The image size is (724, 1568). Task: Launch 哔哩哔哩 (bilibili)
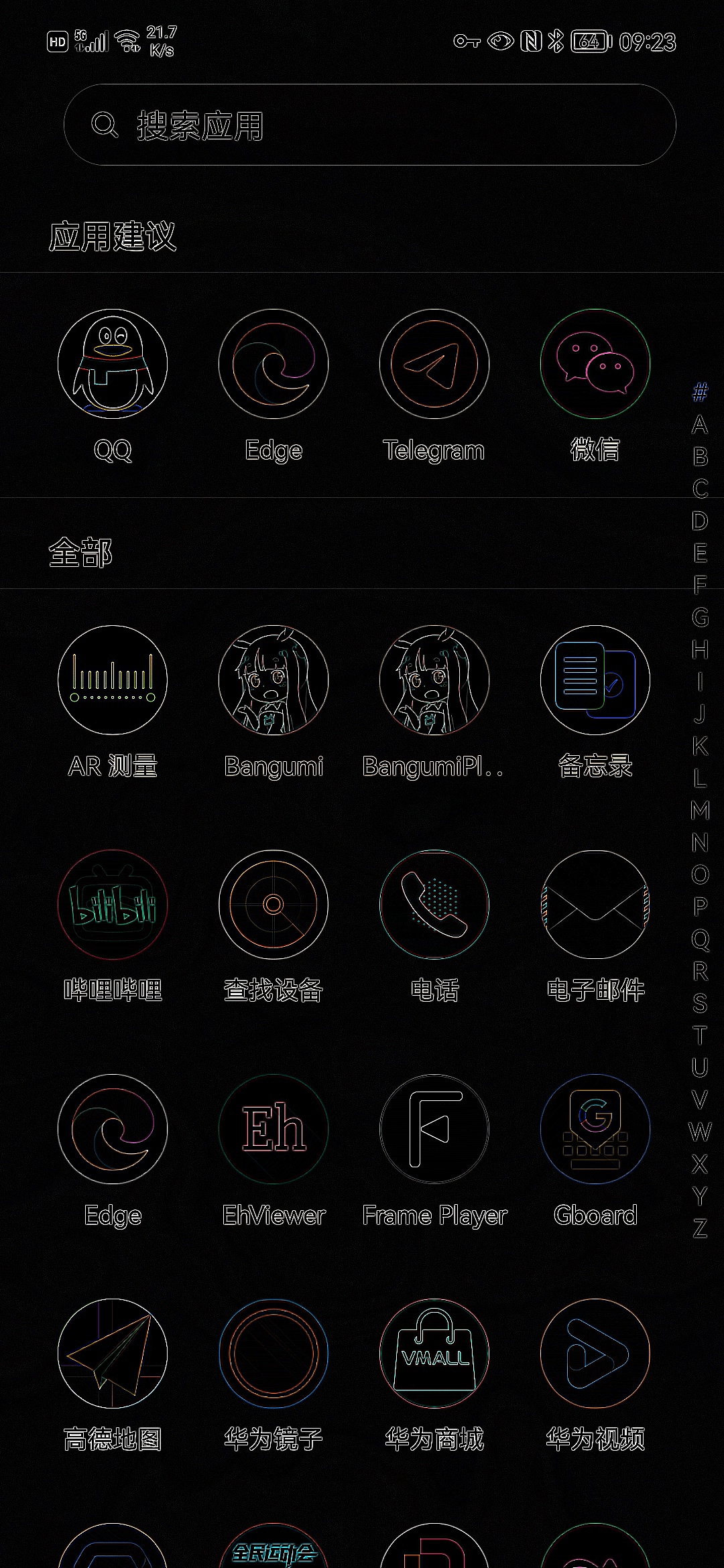tap(113, 905)
